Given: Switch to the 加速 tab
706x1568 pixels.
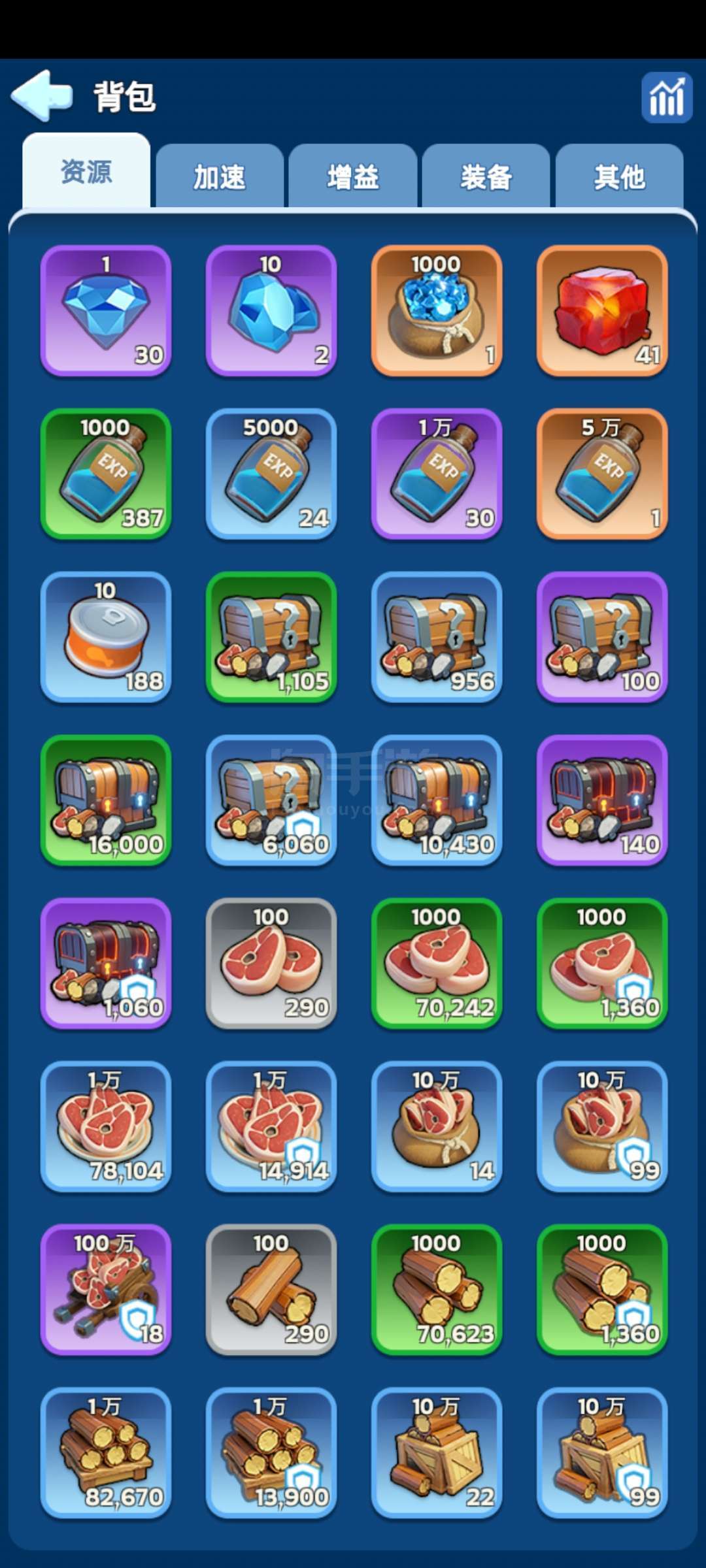Looking at the screenshot, I should click(219, 177).
